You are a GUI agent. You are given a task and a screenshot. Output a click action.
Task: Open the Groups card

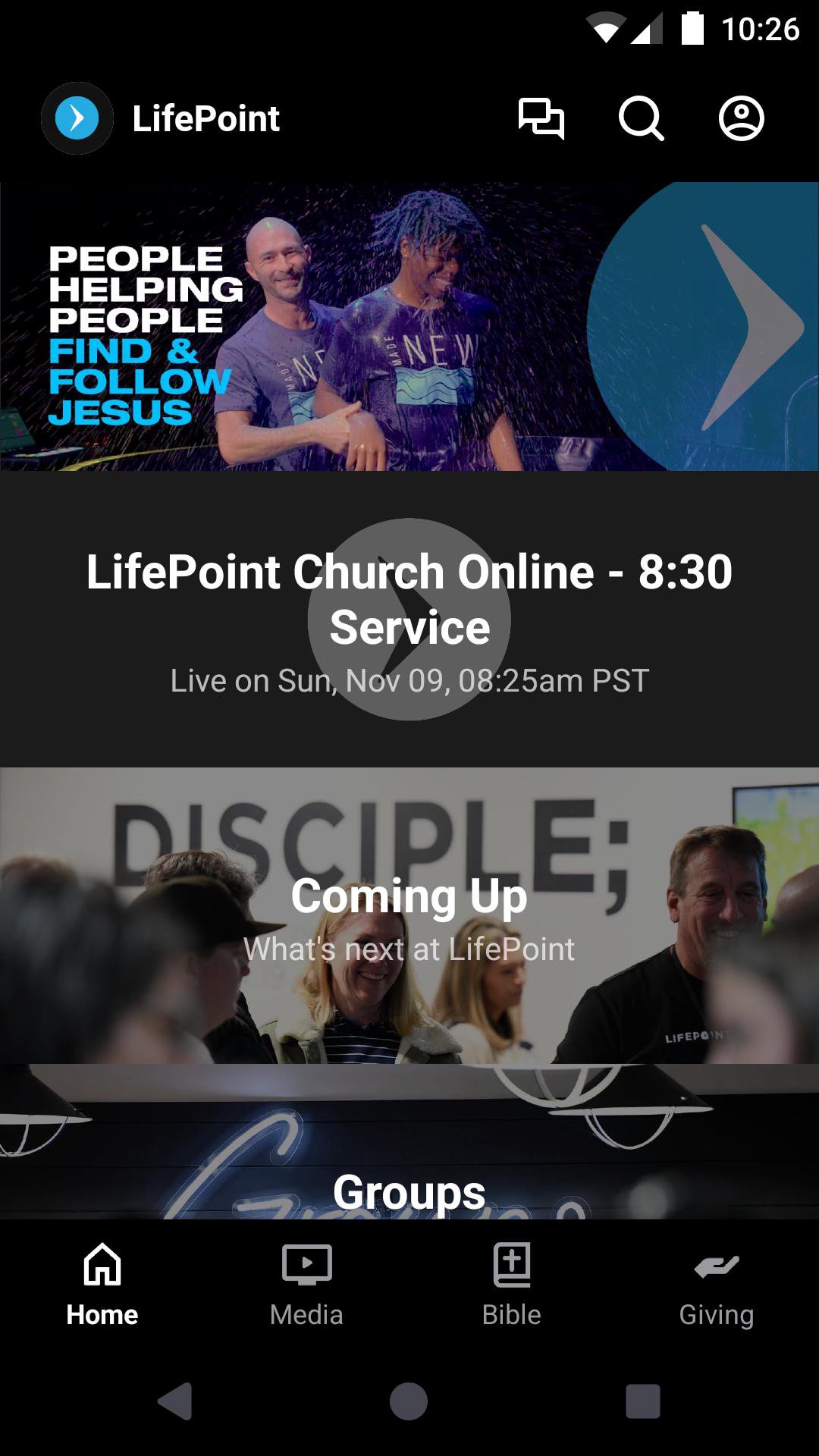click(409, 1168)
